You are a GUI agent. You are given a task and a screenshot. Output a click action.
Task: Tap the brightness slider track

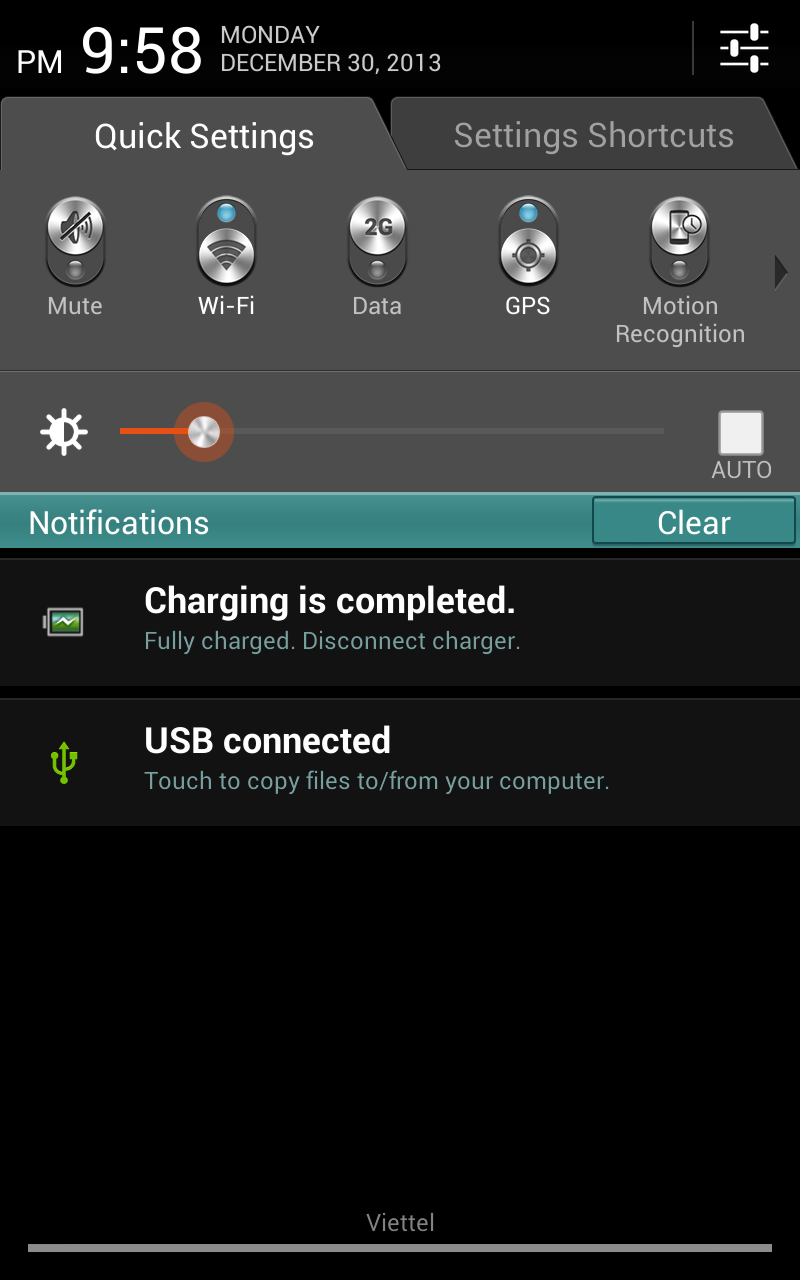[392, 431]
